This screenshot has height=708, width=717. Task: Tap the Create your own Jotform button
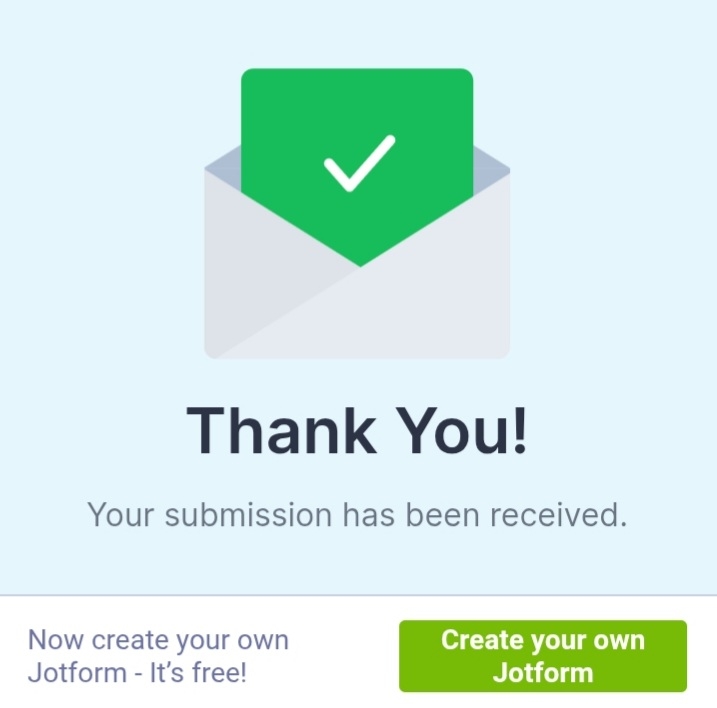tap(543, 656)
